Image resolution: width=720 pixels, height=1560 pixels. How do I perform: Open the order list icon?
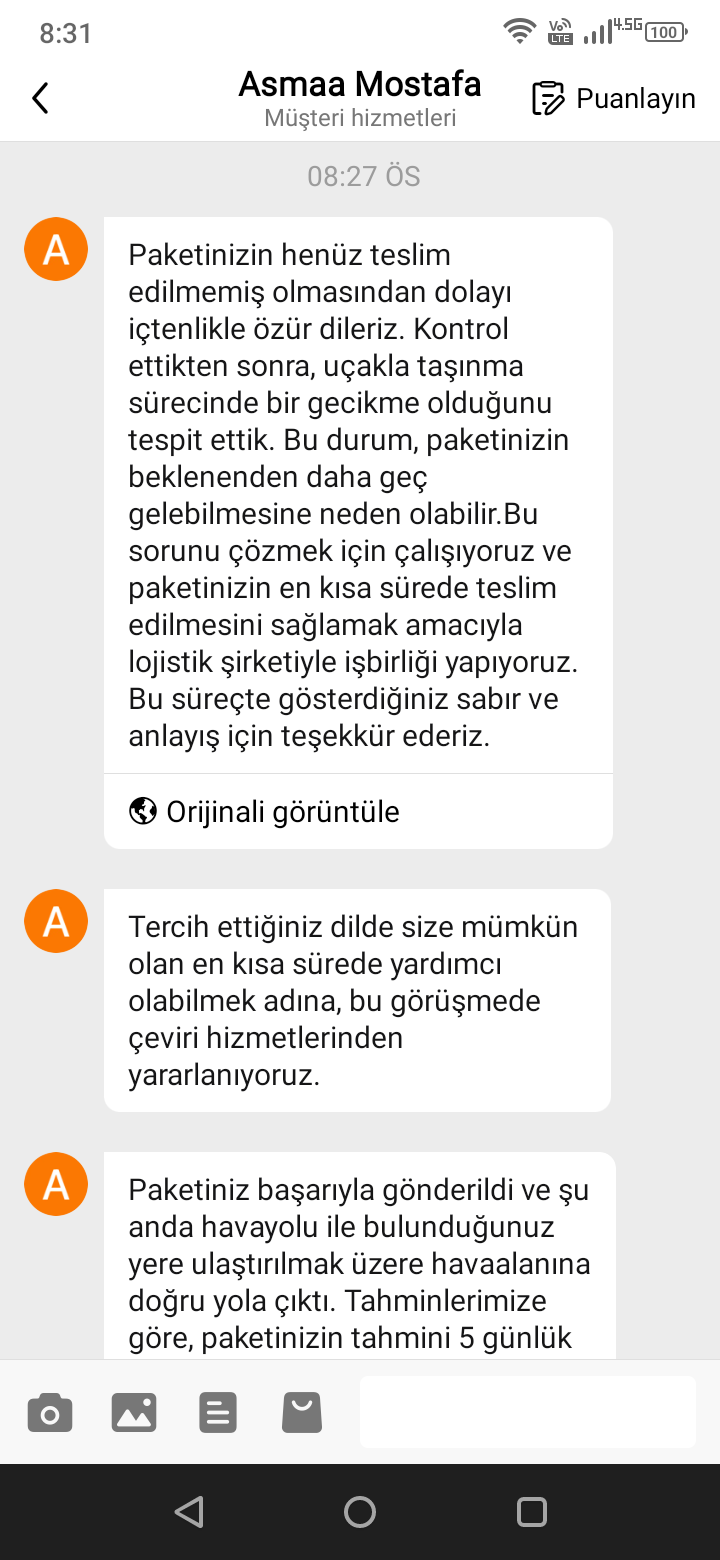tap(217, 1412)
